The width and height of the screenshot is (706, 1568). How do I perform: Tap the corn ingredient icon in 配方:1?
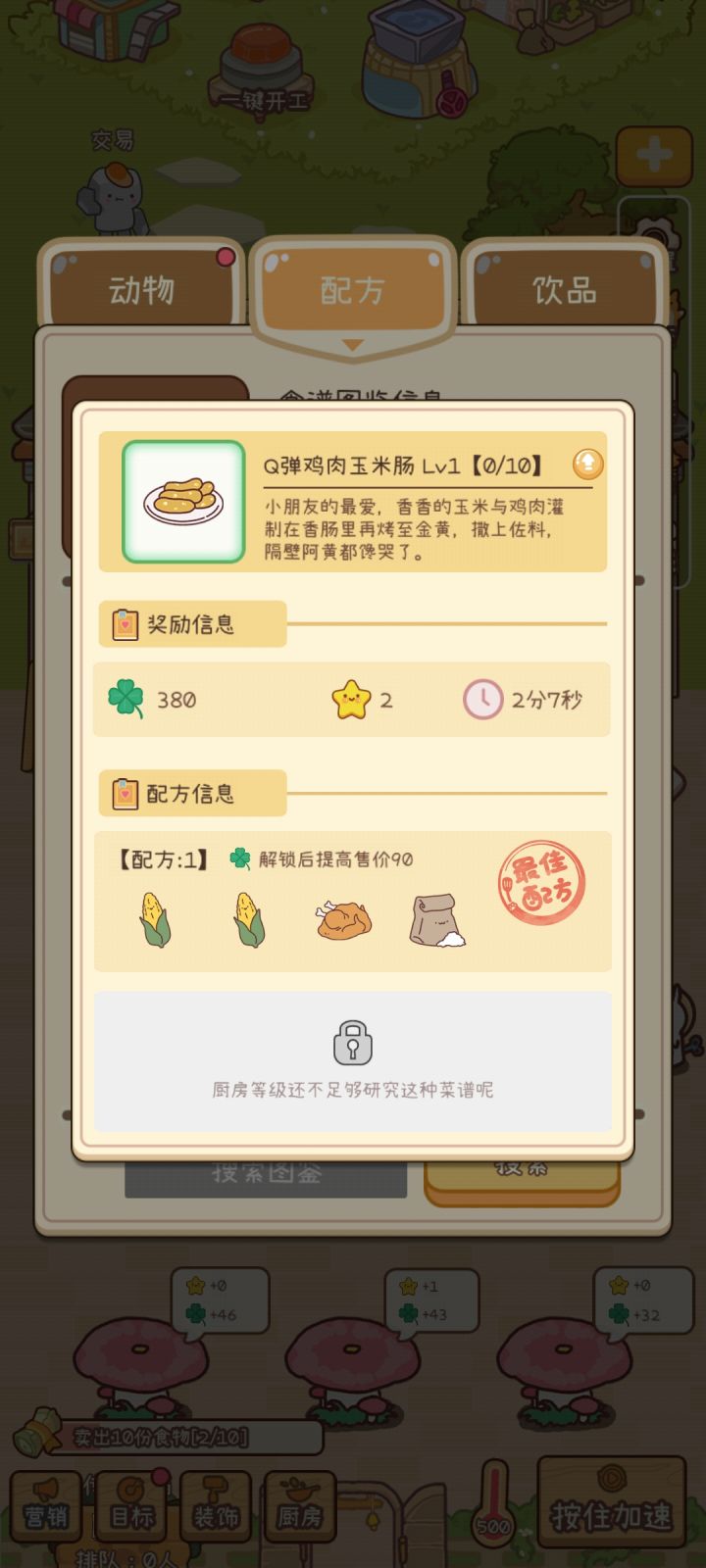[157, 919]
